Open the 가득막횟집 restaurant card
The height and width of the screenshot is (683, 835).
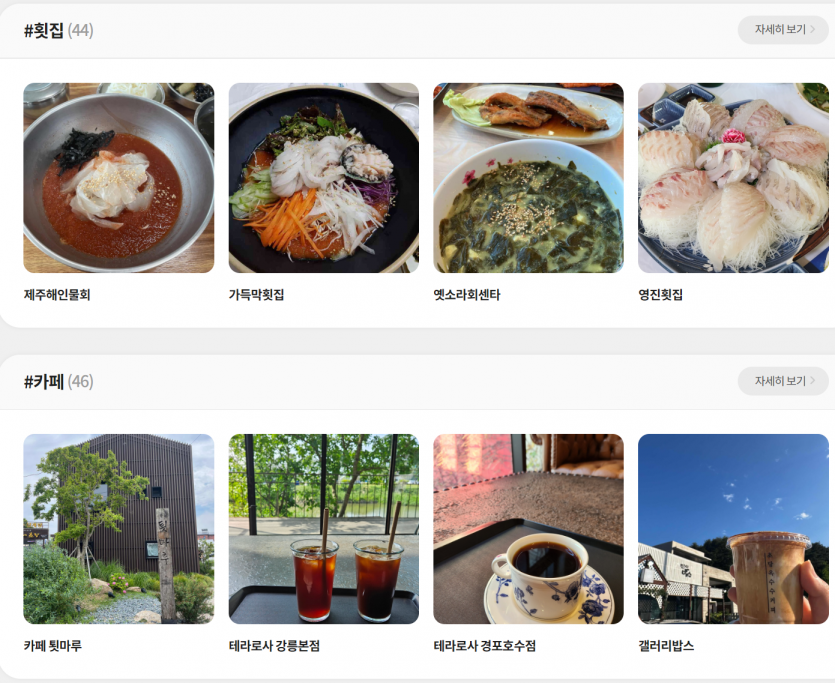[x=323, y=178]
